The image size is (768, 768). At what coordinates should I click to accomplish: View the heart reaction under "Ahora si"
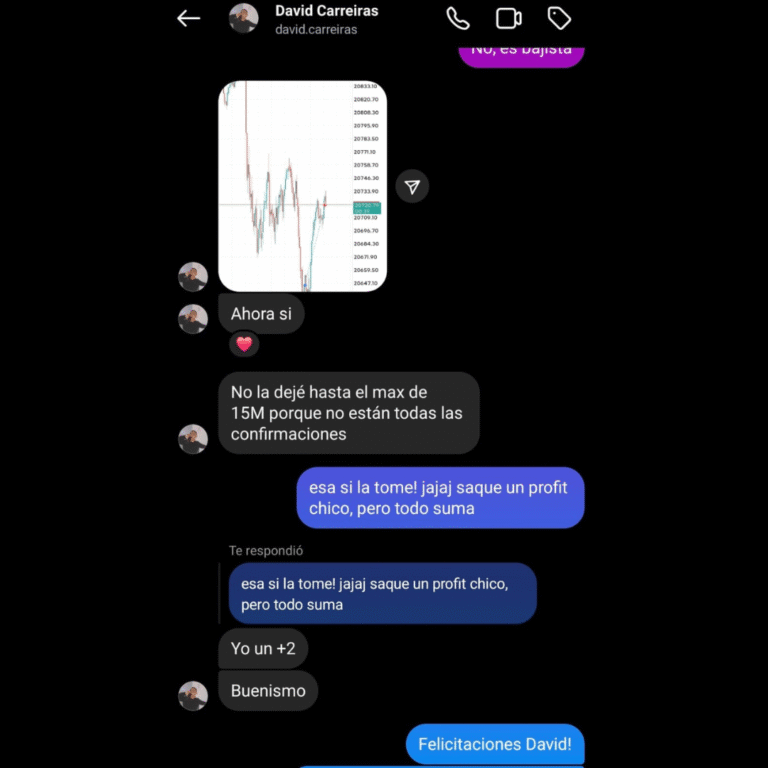tap(244, 344)
